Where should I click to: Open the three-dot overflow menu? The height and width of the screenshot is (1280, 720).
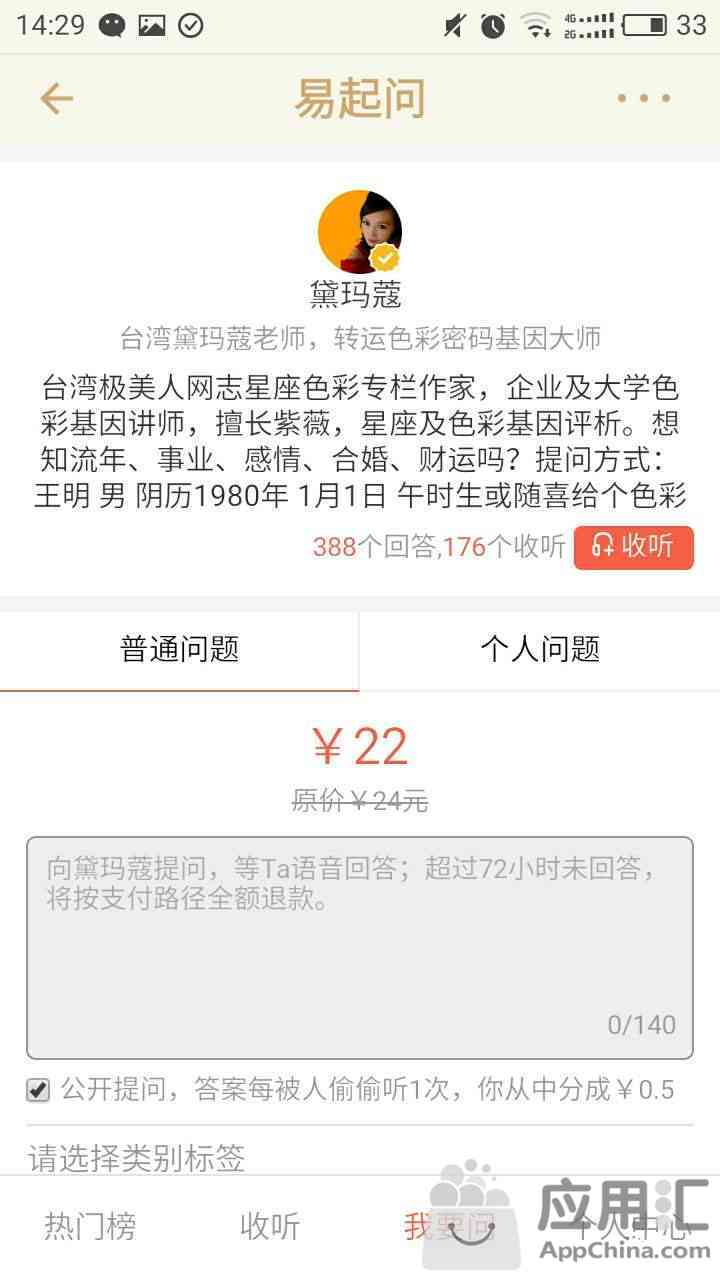tap(643, 98)
